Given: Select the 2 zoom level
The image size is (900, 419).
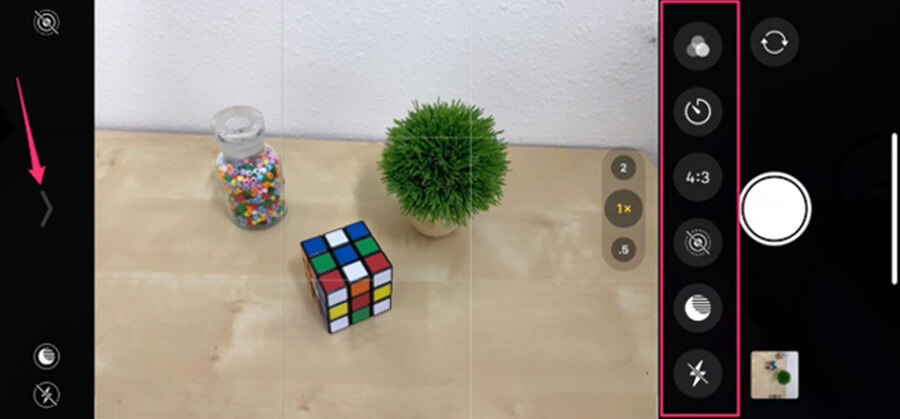Looking at the screenshot, I should 622,168.
